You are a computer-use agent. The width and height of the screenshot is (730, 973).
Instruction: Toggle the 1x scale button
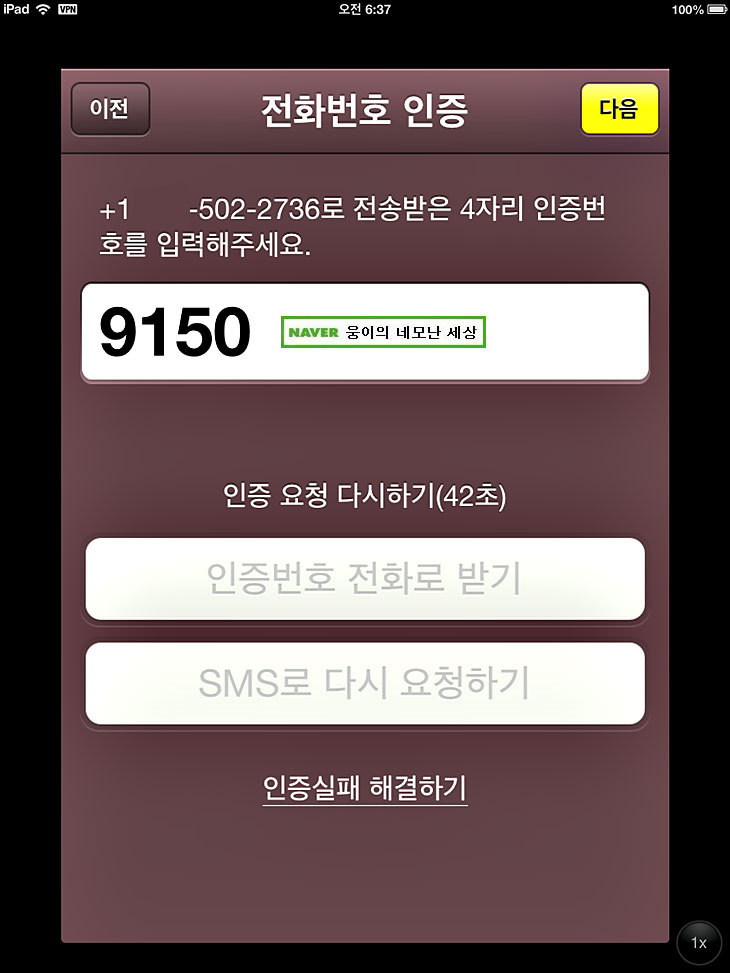click(x=699, y=942)
